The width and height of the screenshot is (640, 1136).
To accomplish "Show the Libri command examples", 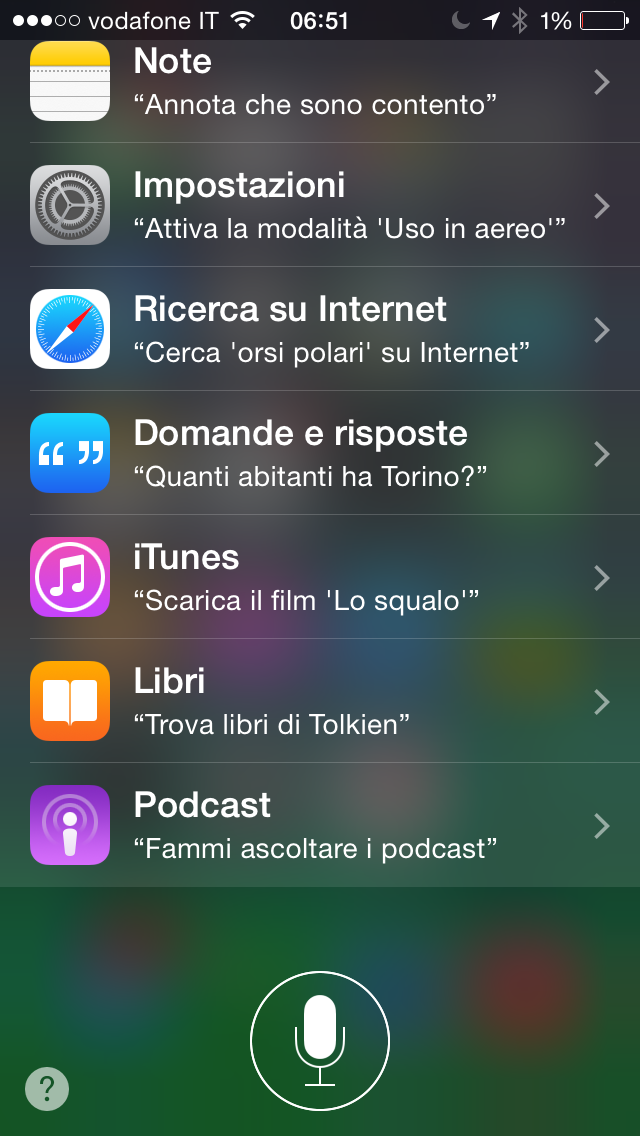I will click(x=320, y=702).
